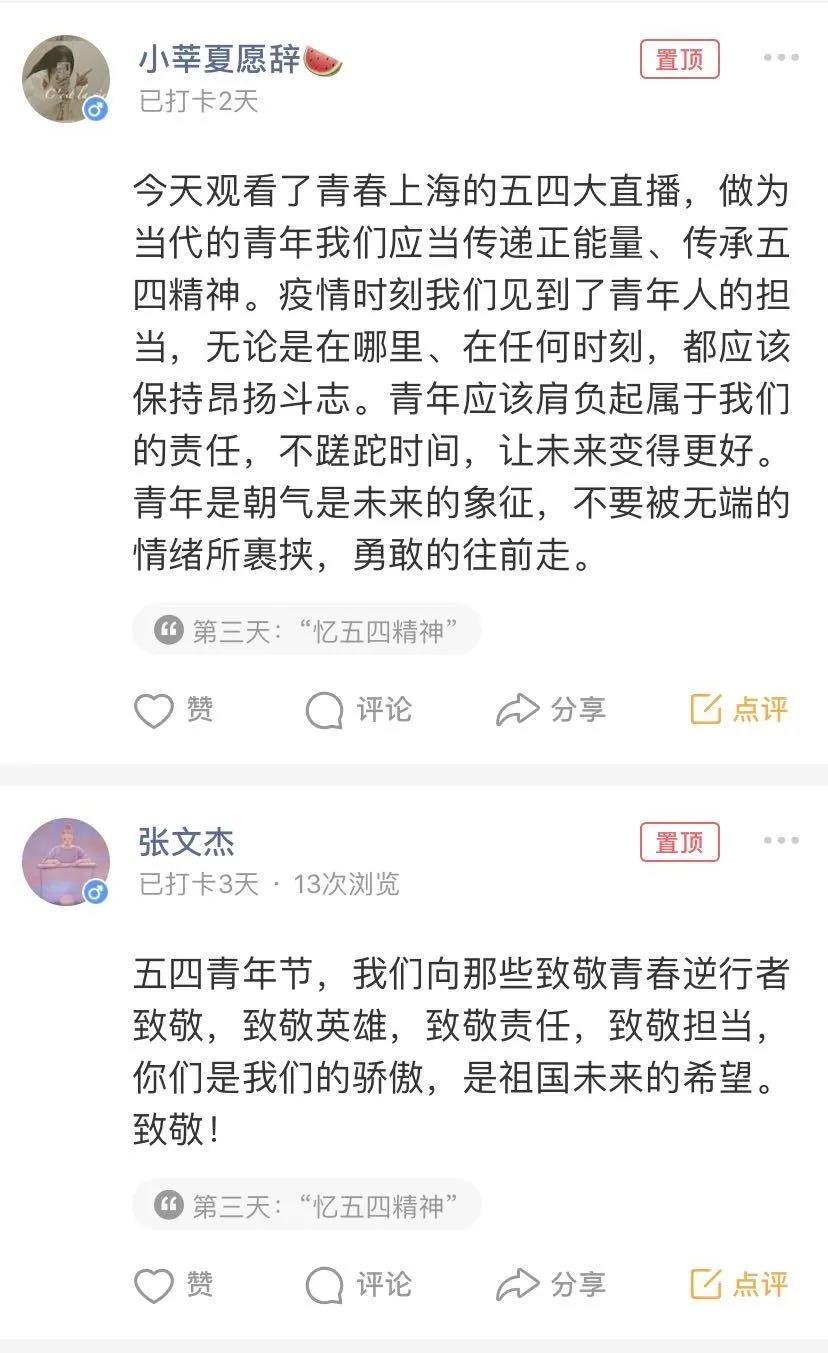Tap 点评 under 小莘夏愿辞's post

point(739,710)
